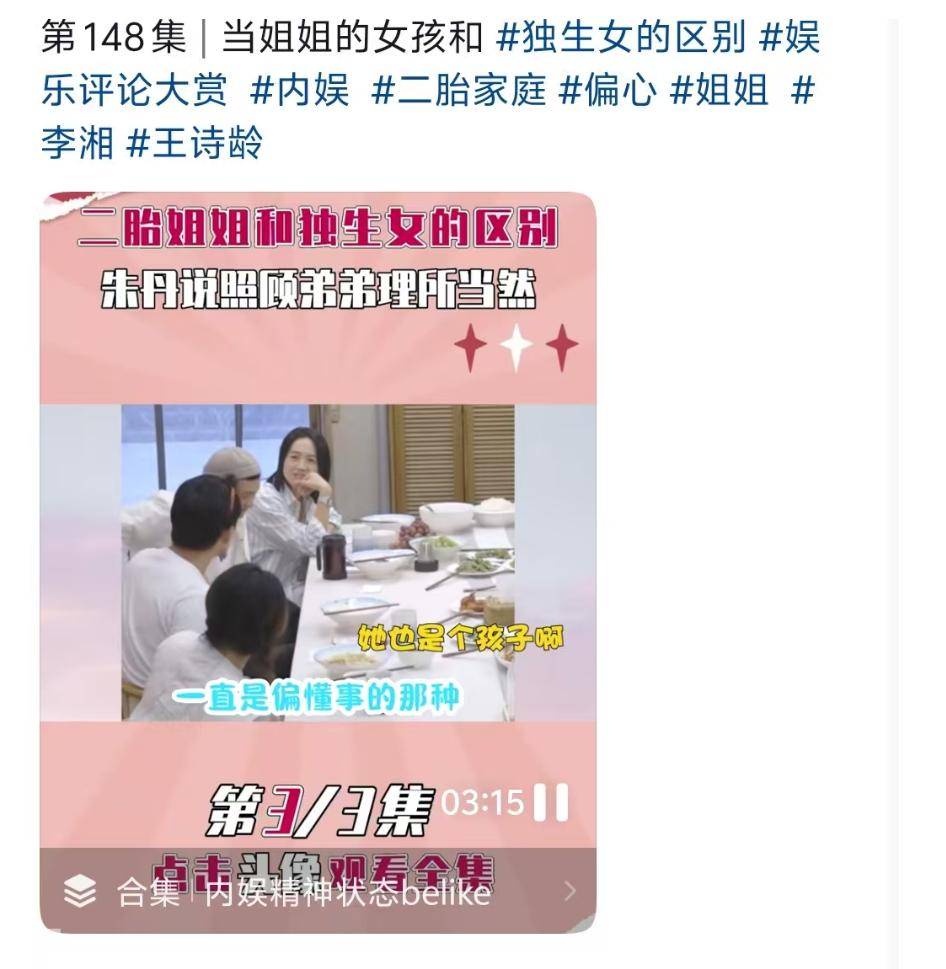Open the #独生女的区别 hashtag
This screenshot has width=946, height=969.
coord(621,39)
